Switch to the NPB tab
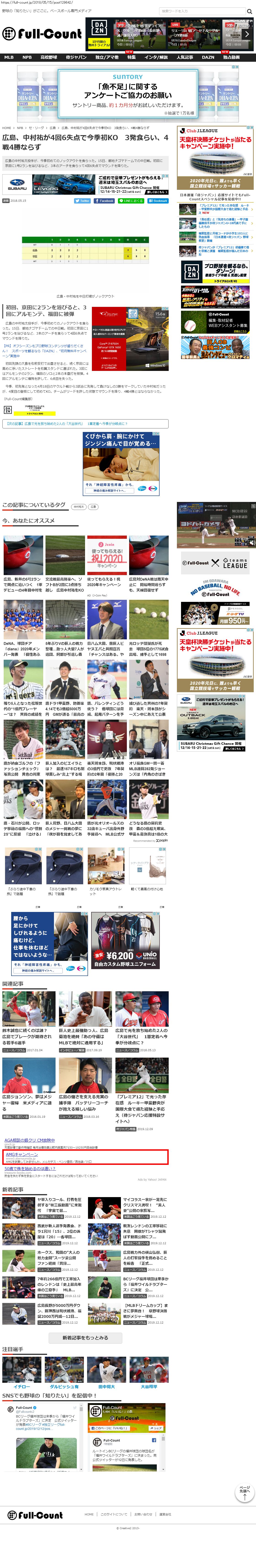 (x=27, y=57)
